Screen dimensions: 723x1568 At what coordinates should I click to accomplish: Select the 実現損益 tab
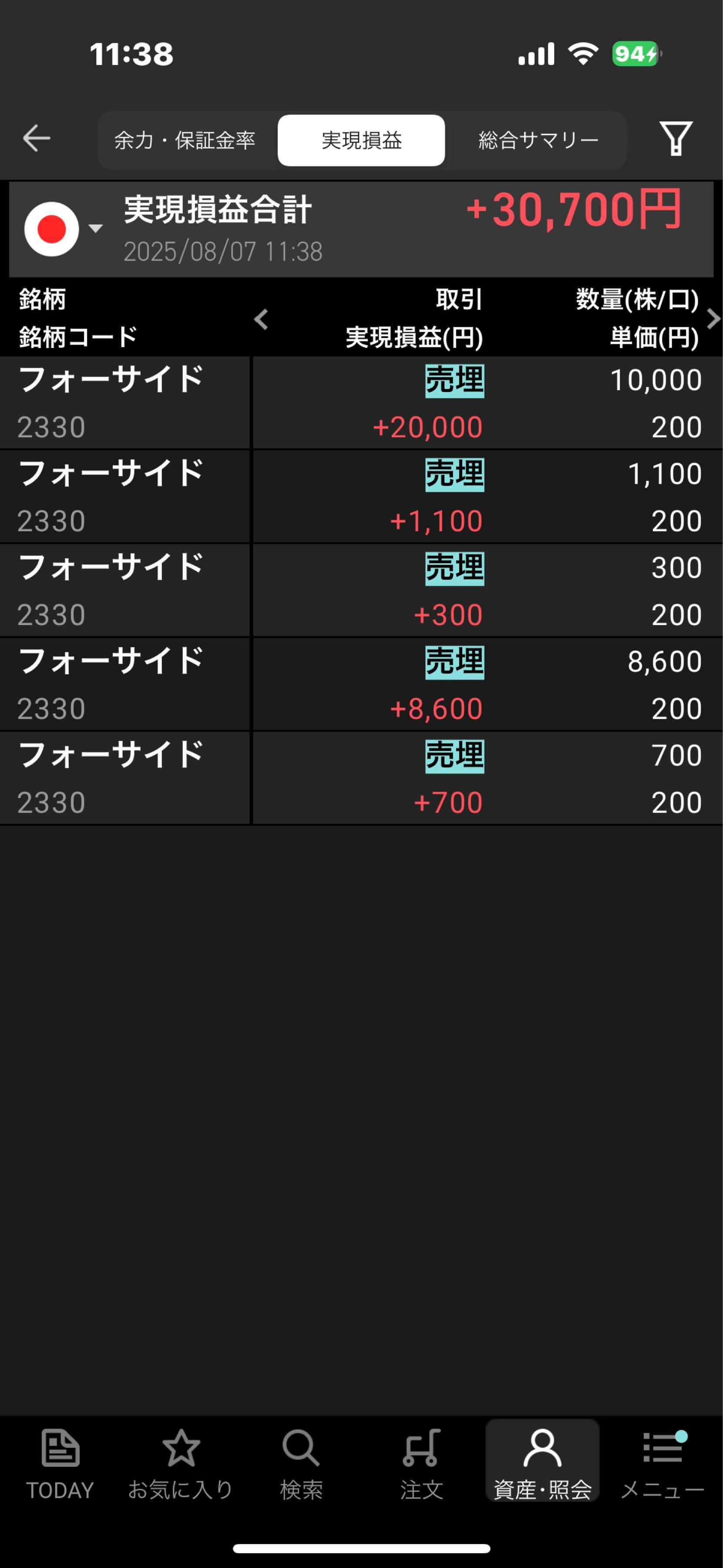point(361,141)
